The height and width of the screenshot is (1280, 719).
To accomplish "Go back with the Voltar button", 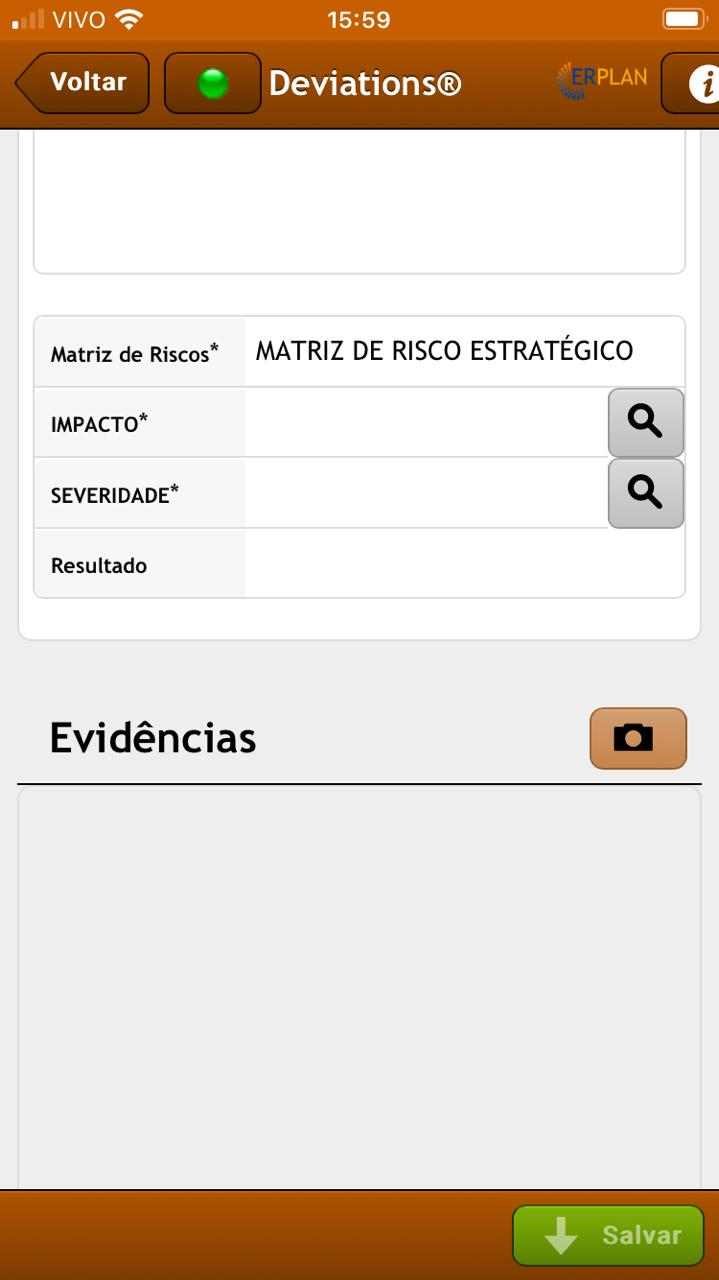I will click(x=82, y=83).
